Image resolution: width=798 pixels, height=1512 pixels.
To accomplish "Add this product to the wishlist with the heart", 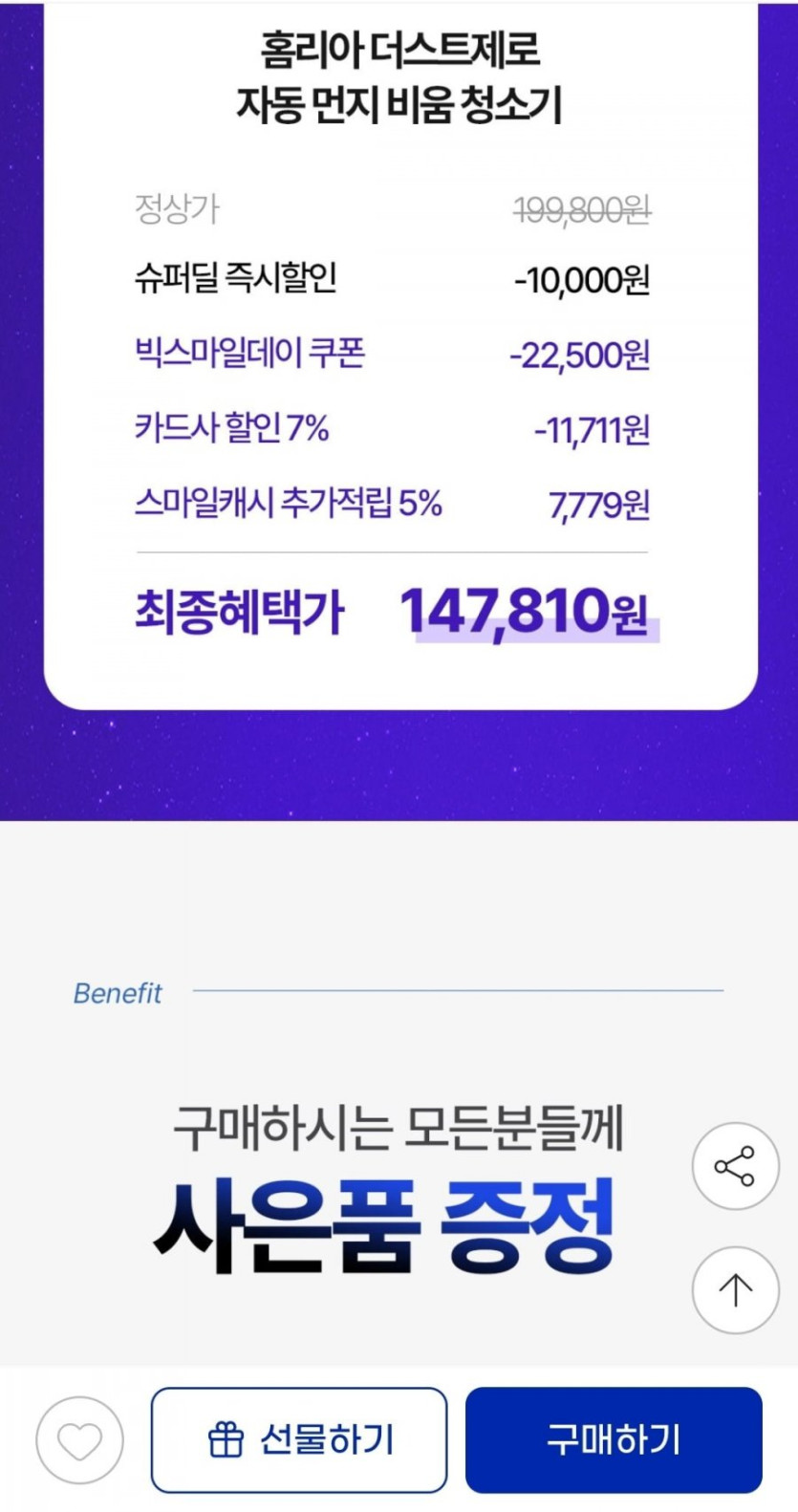I will (79, 1440).
